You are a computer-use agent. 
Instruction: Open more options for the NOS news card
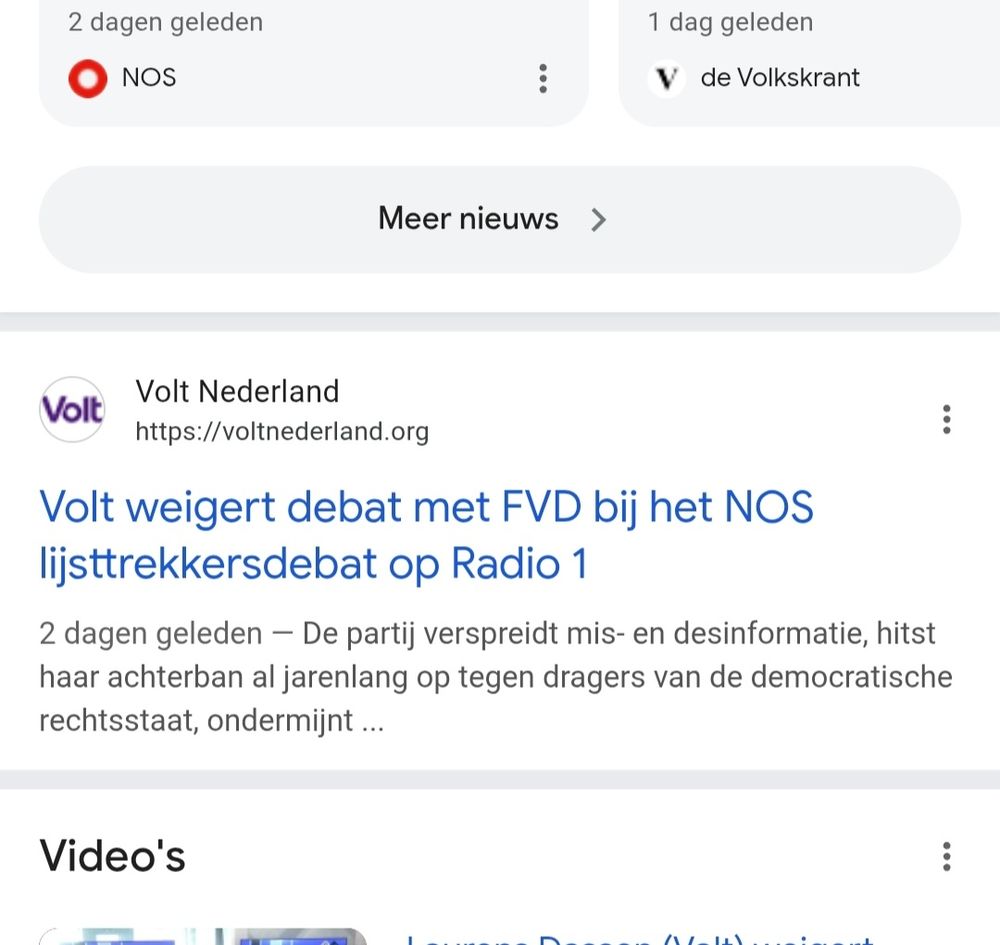543,78
